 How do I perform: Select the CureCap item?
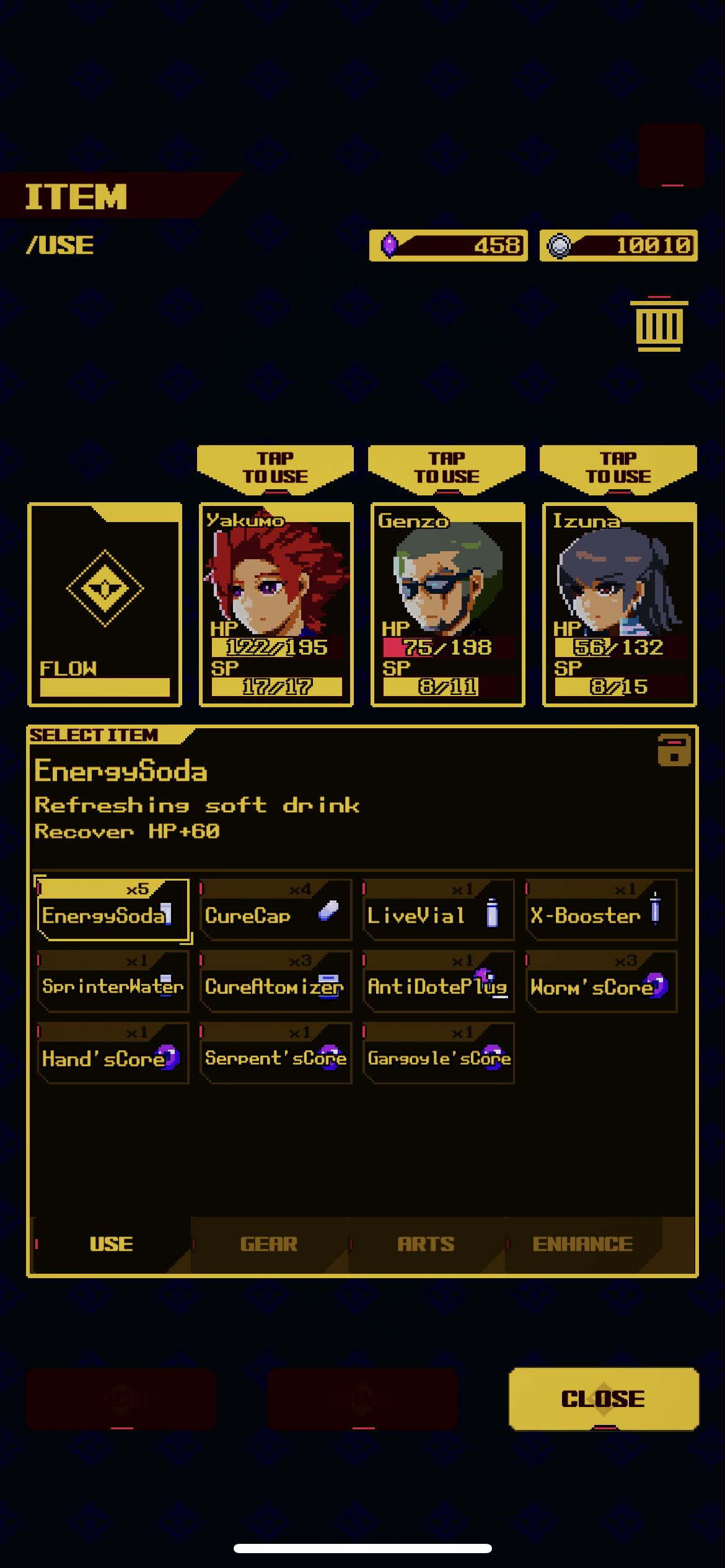[x=275, y=910]
